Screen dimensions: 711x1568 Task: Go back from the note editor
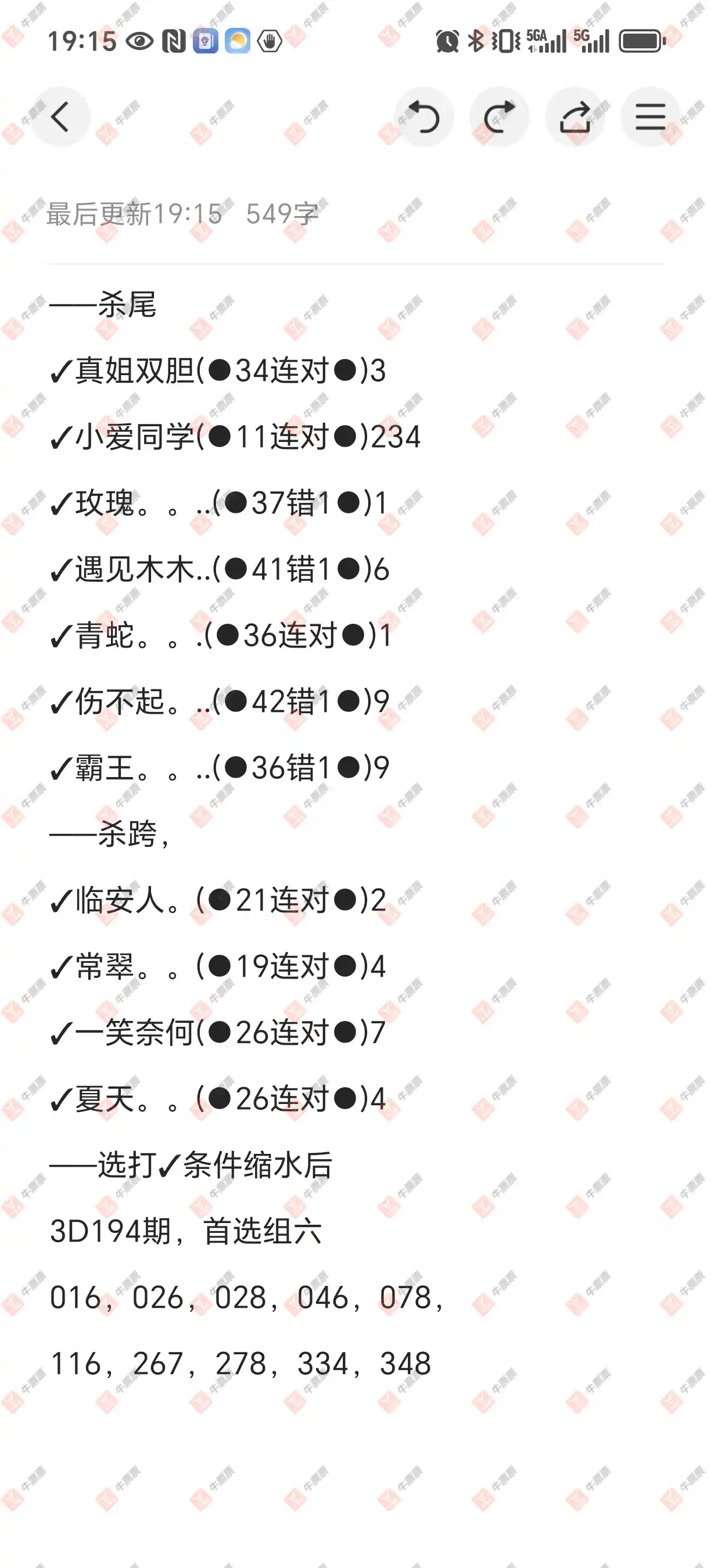60,117
